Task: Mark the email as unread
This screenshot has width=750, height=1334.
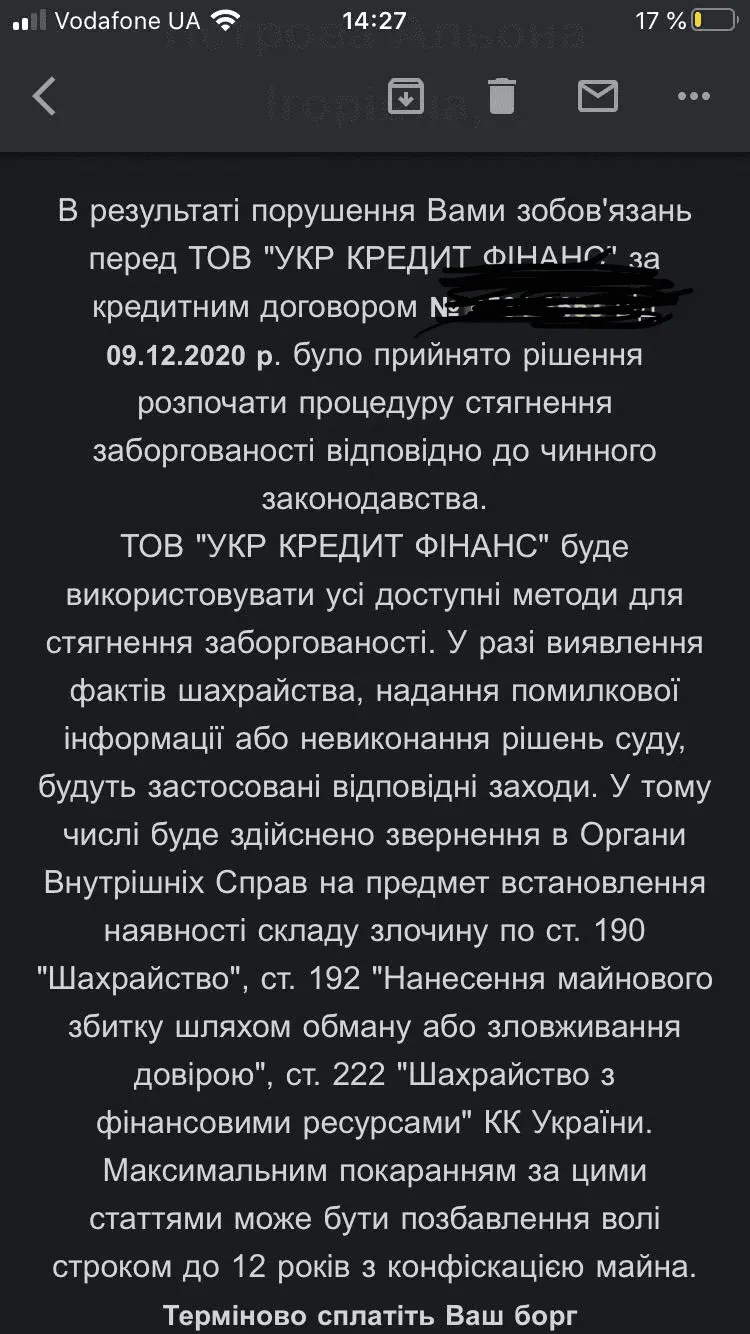Action: (598, 96)
